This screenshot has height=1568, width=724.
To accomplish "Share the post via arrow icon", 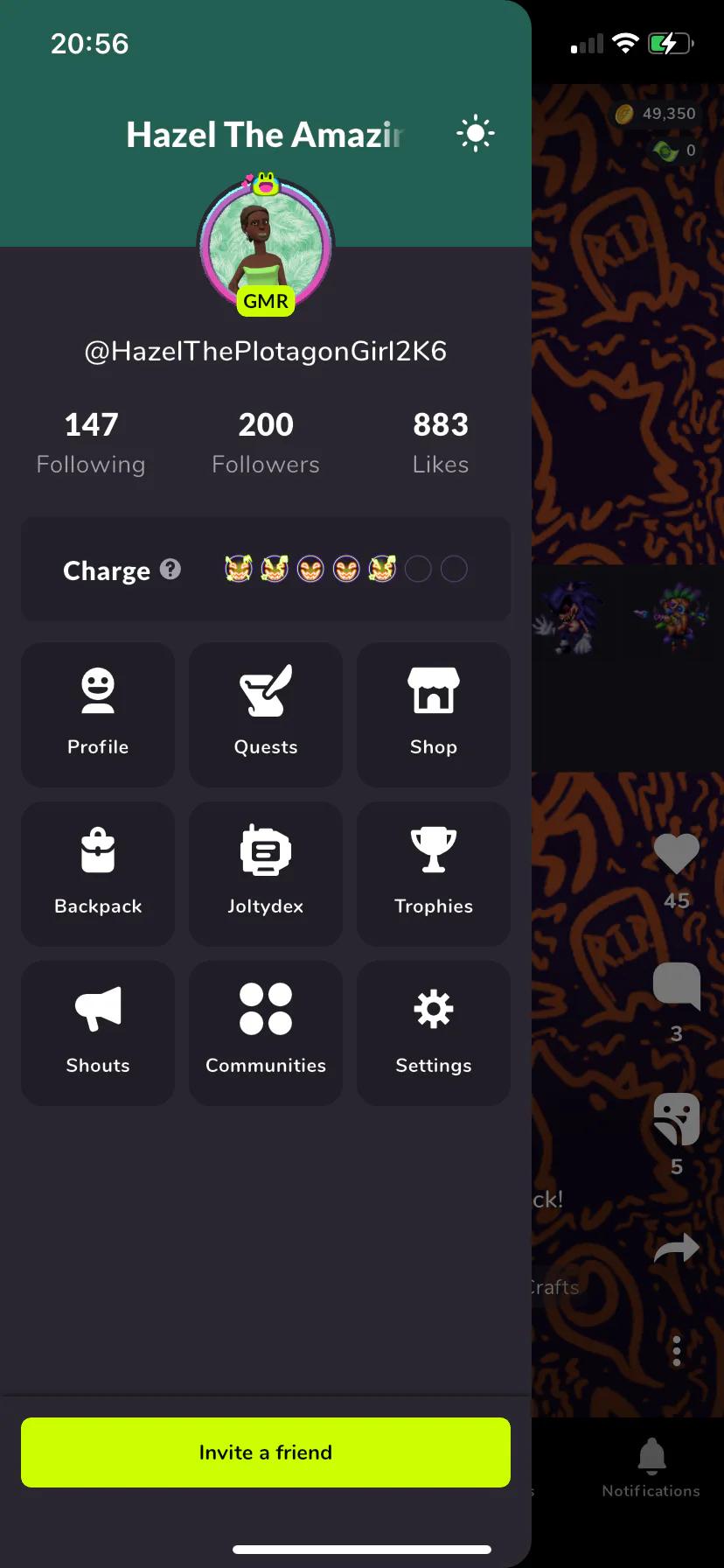I will 677,1248.
